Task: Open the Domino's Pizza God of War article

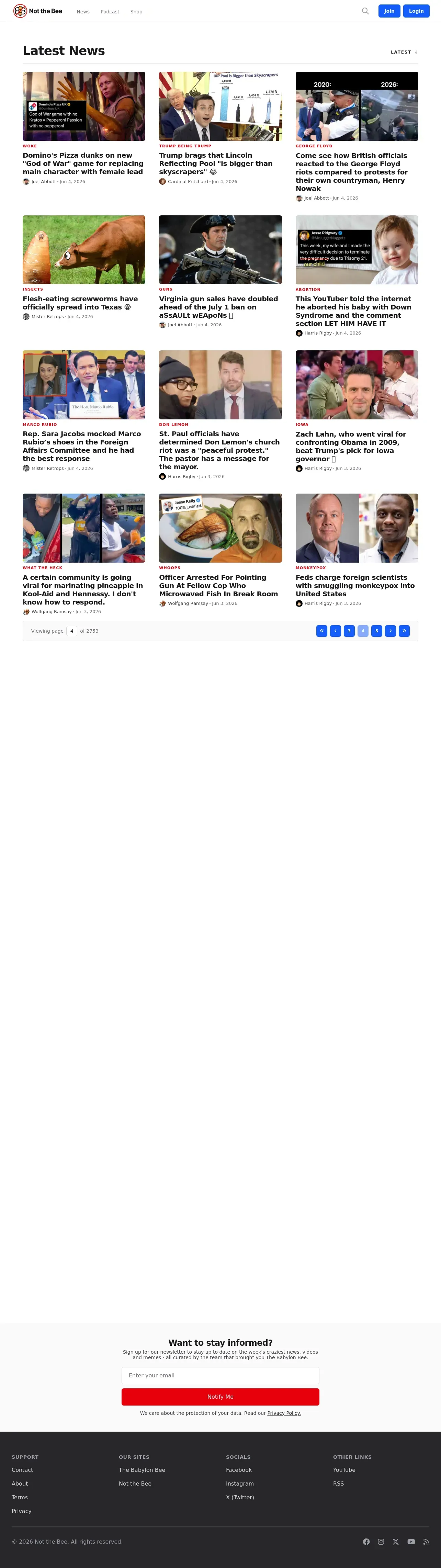Action: click(x=83, y=164)
